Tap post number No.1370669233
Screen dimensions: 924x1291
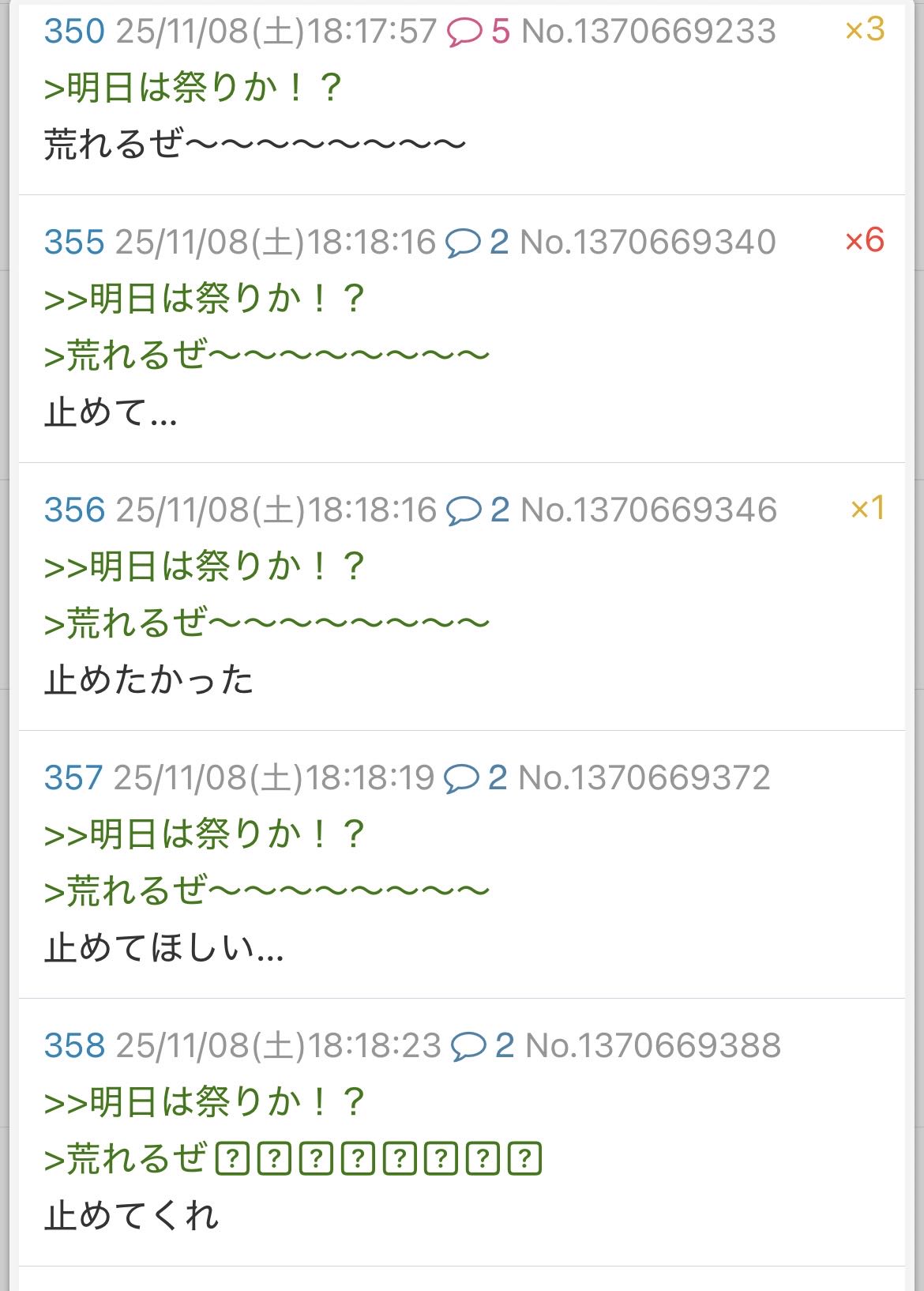[x=648, y=32]
